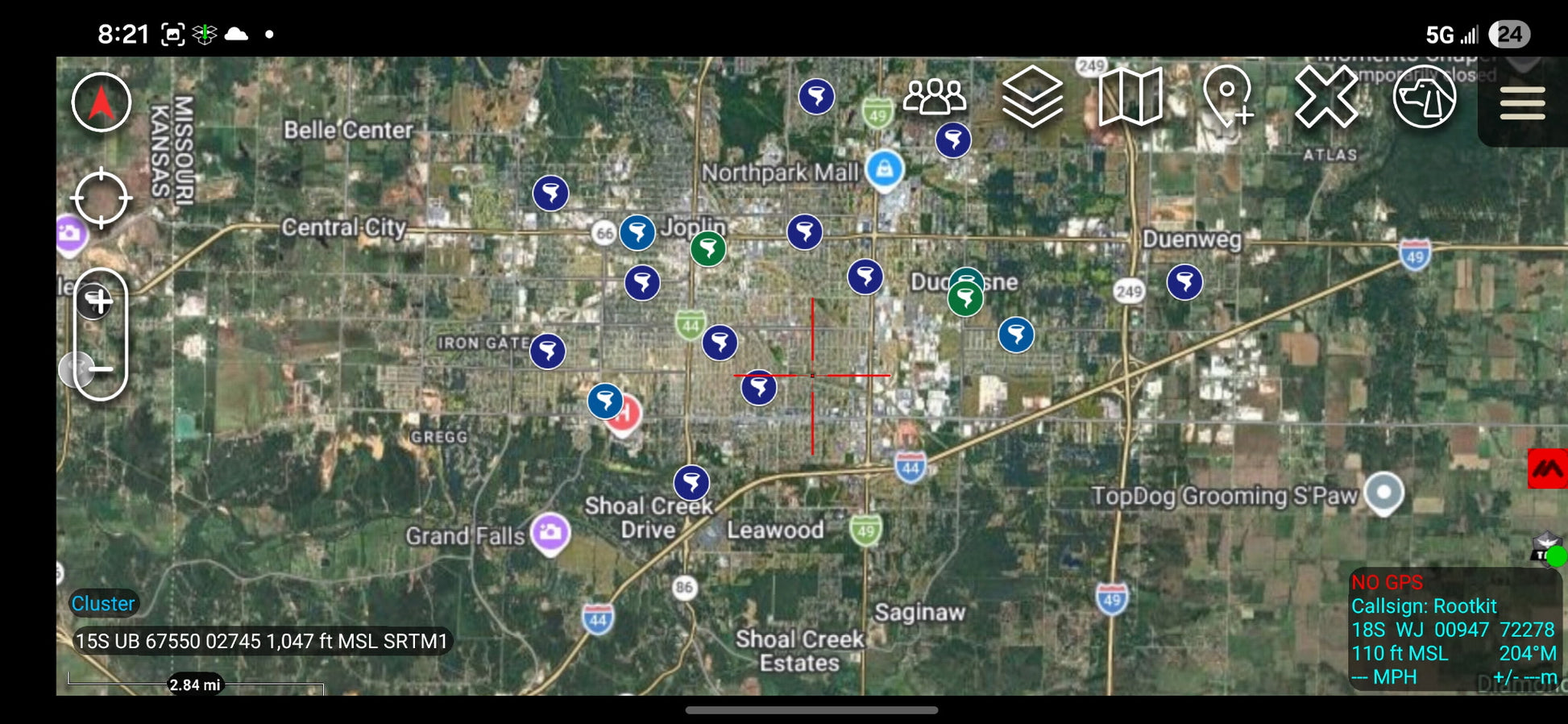Tap the Cluster label
Screen dimensions: 1568x724
[103, 603]
